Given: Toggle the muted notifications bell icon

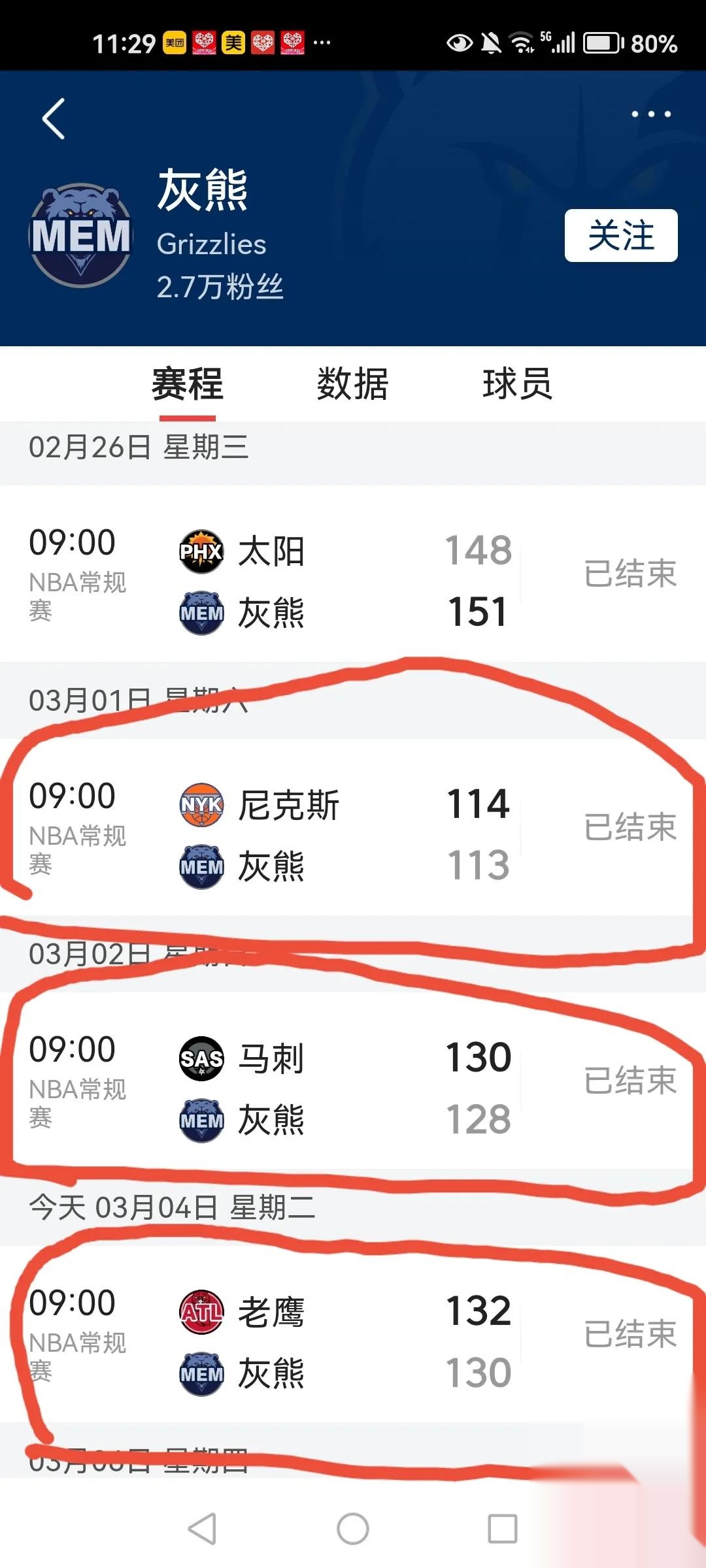Looking at the screenshot, I should pos(490,42).
